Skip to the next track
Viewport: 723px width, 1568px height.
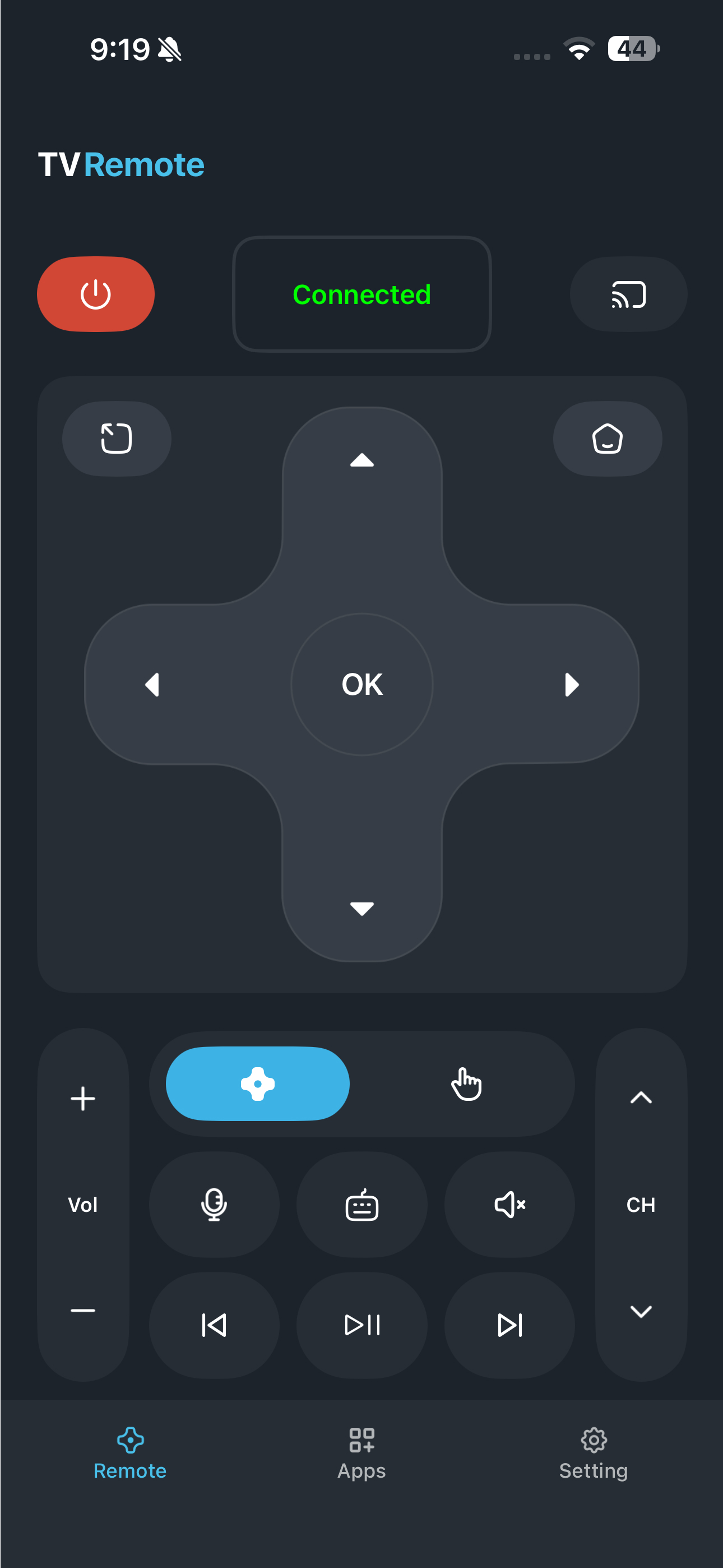coord(509,1325)
